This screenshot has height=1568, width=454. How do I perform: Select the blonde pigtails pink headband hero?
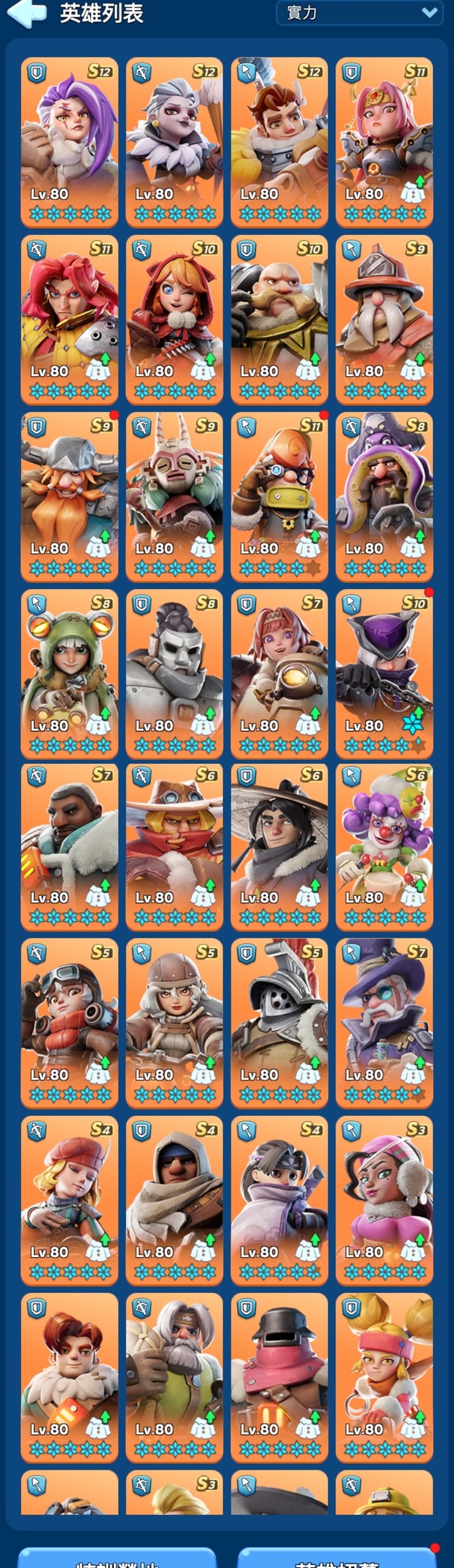(x=384, y=1377)
